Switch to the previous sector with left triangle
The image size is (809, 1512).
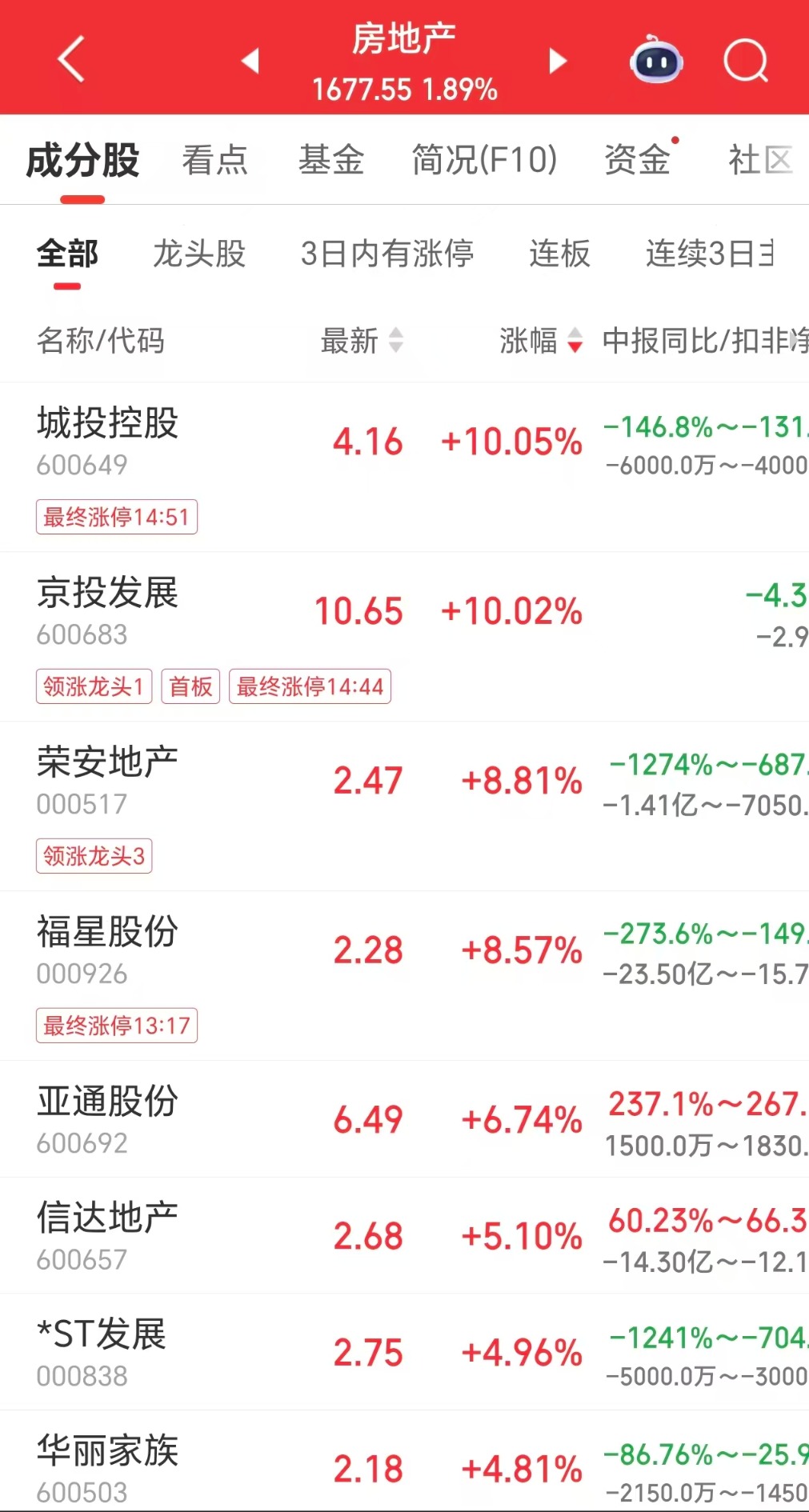tap(250, 60)
